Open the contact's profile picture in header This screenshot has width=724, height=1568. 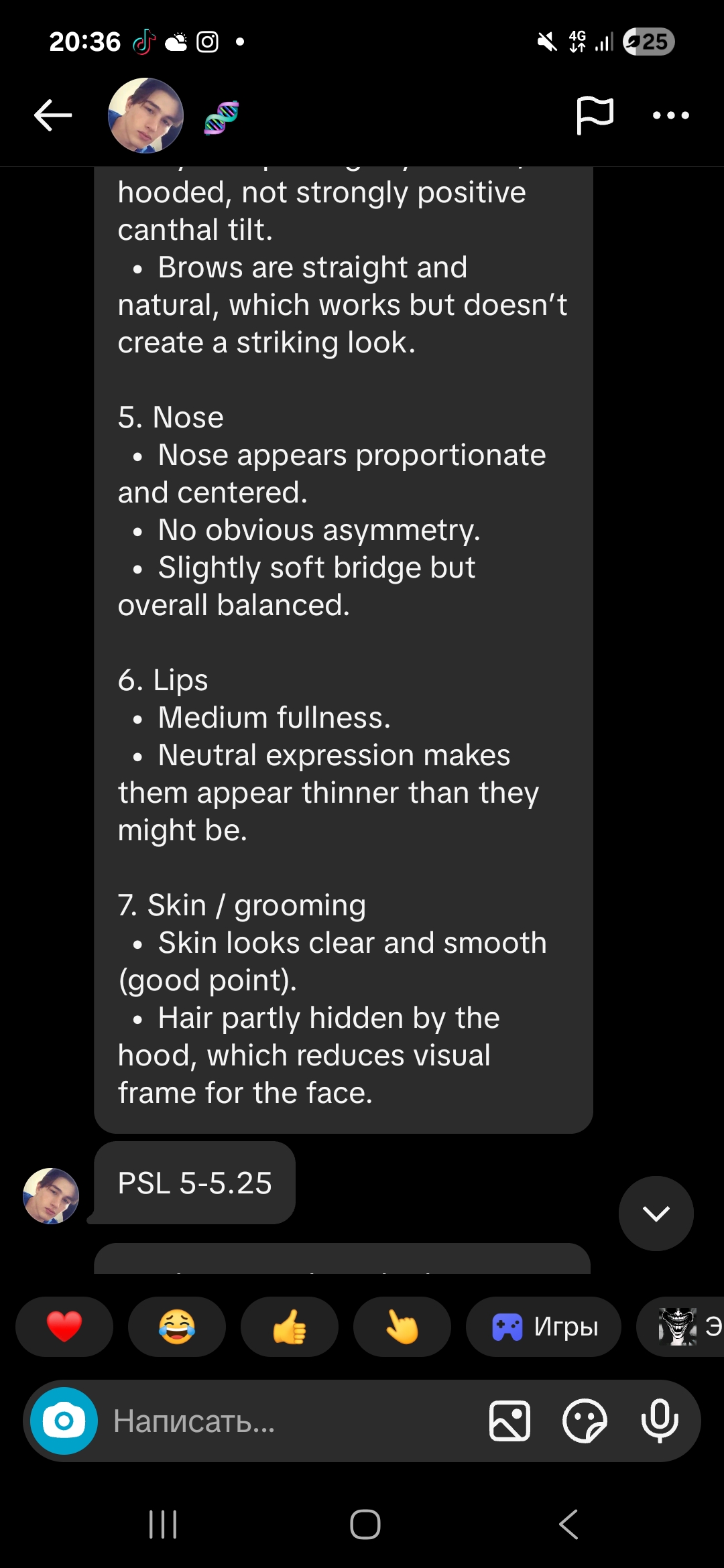145,115
